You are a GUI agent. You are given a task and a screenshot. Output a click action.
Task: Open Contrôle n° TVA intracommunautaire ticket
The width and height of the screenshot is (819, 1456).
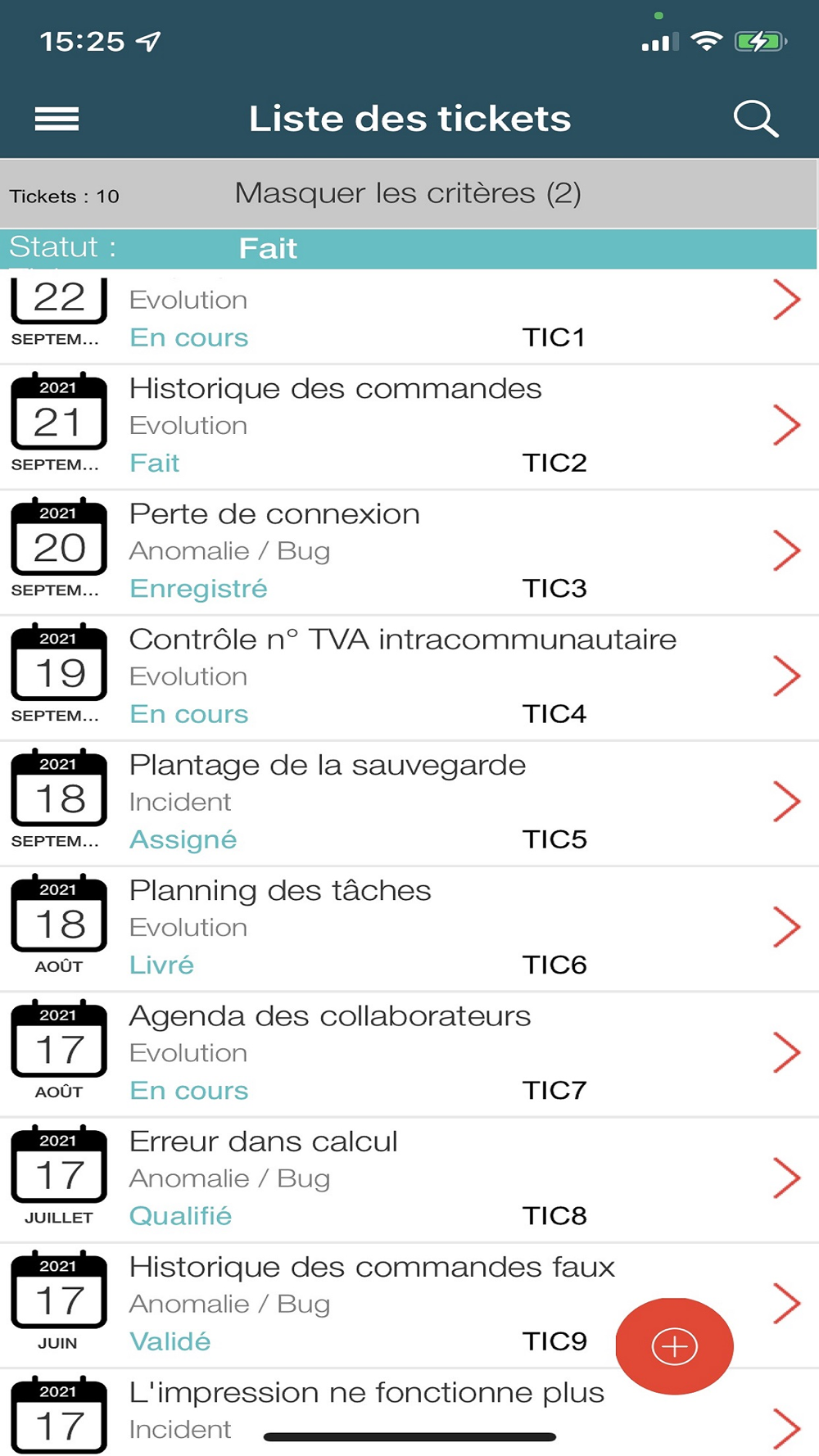[x=409, y=678]
